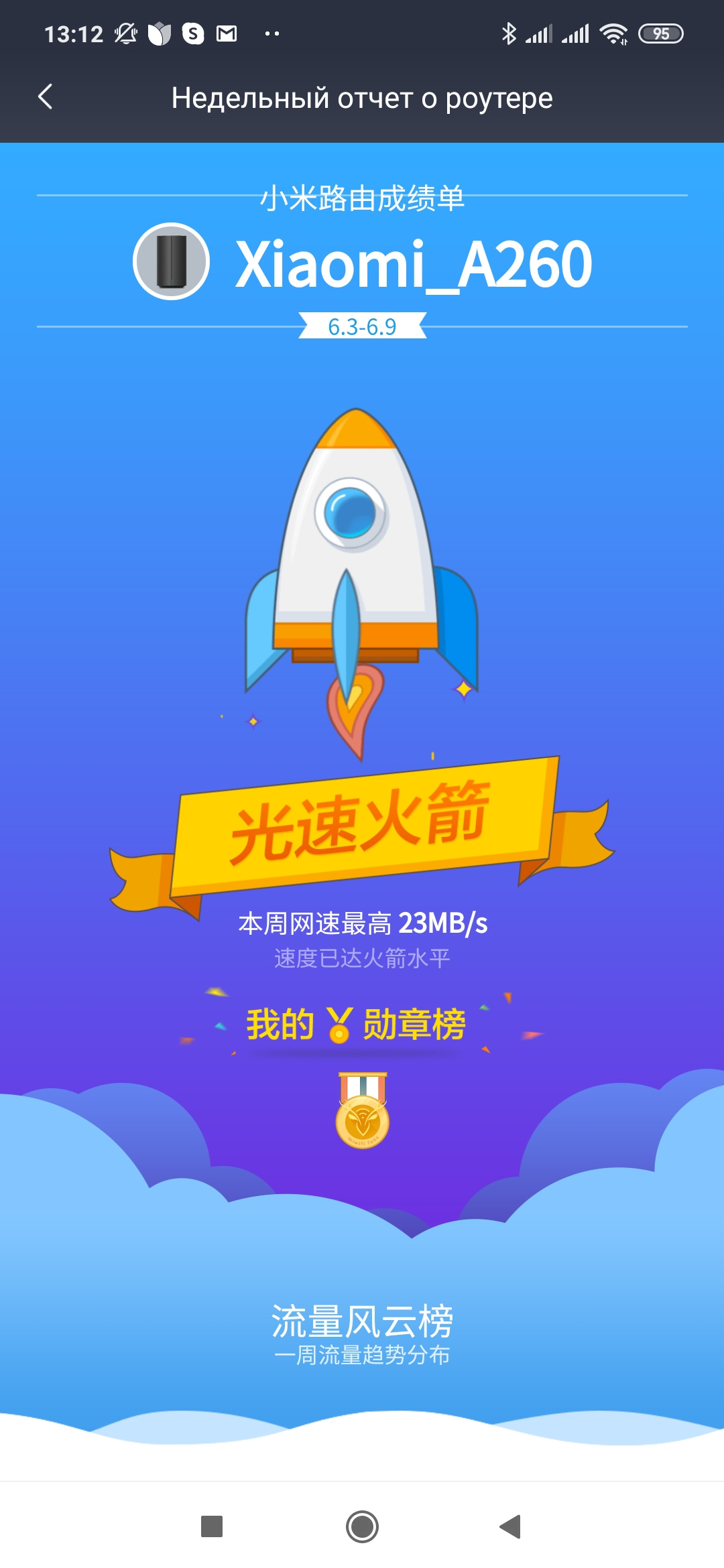
Task: Tap the system back triangle
Action: [x=511, y=1526]
